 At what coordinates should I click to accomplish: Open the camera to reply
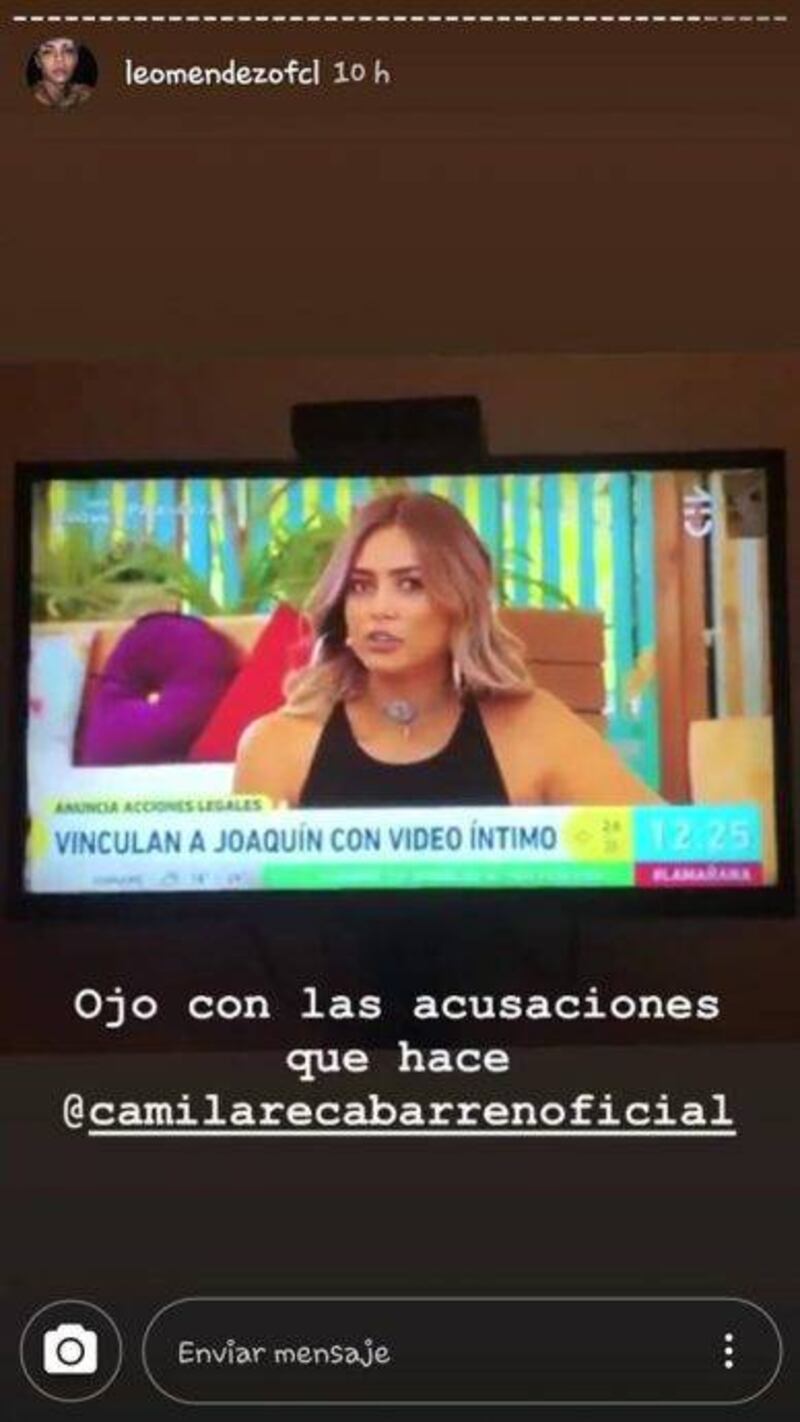[x=70, y=1353]
